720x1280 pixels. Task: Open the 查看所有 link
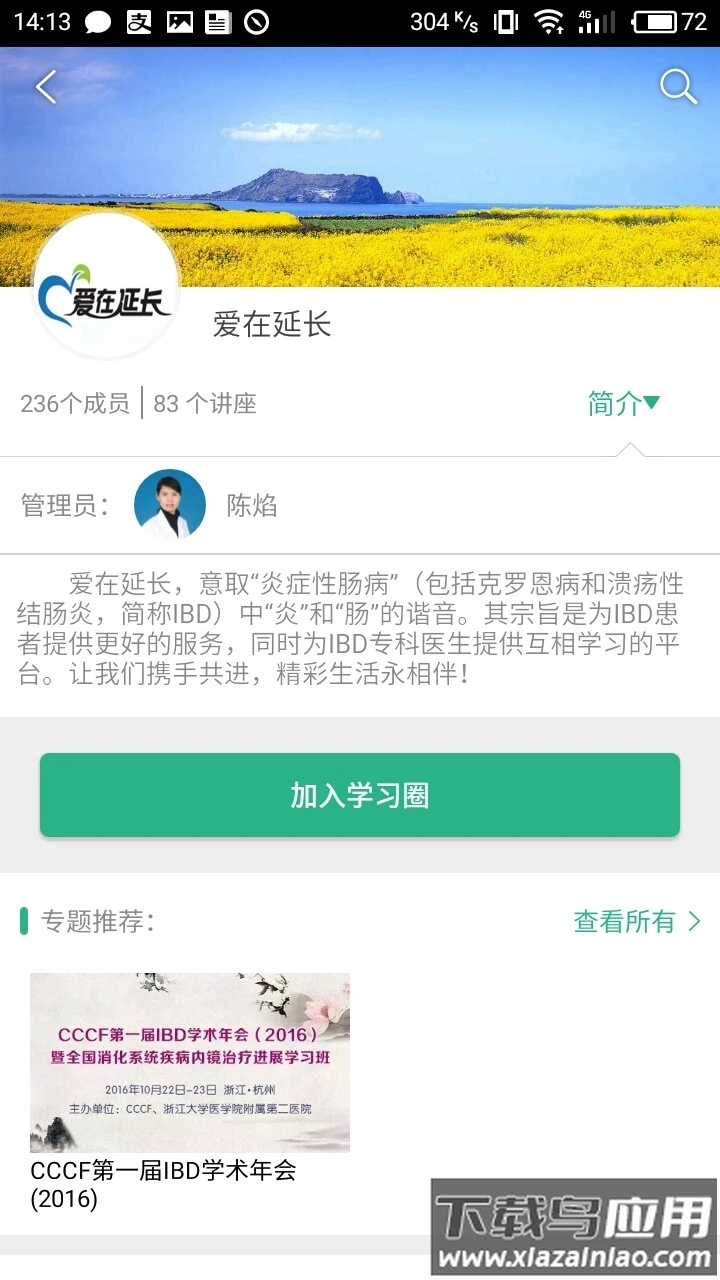pyautogui.click(x=625, y=920)
